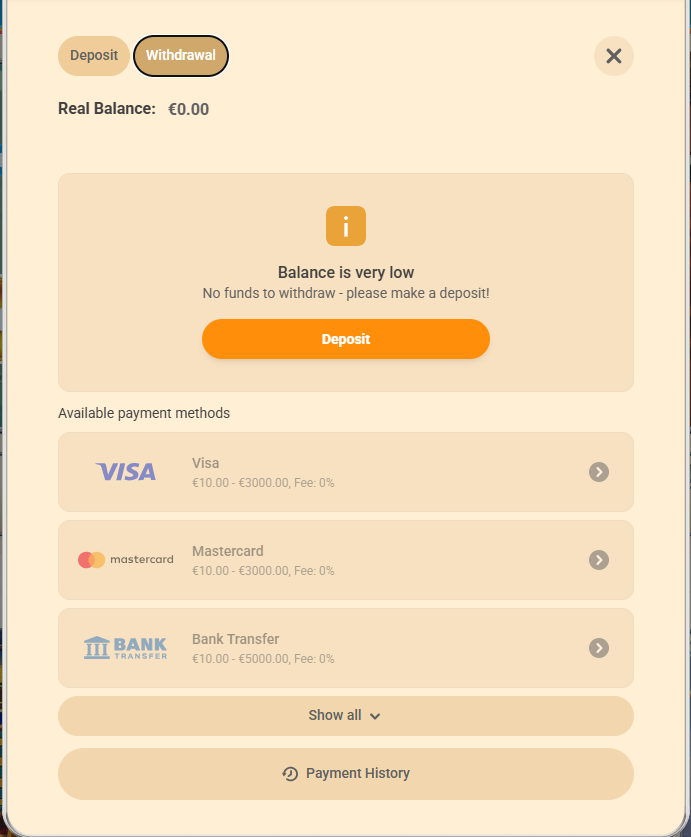Switch to the Deposit tab
691x837 pixels.
coord(94,56)
